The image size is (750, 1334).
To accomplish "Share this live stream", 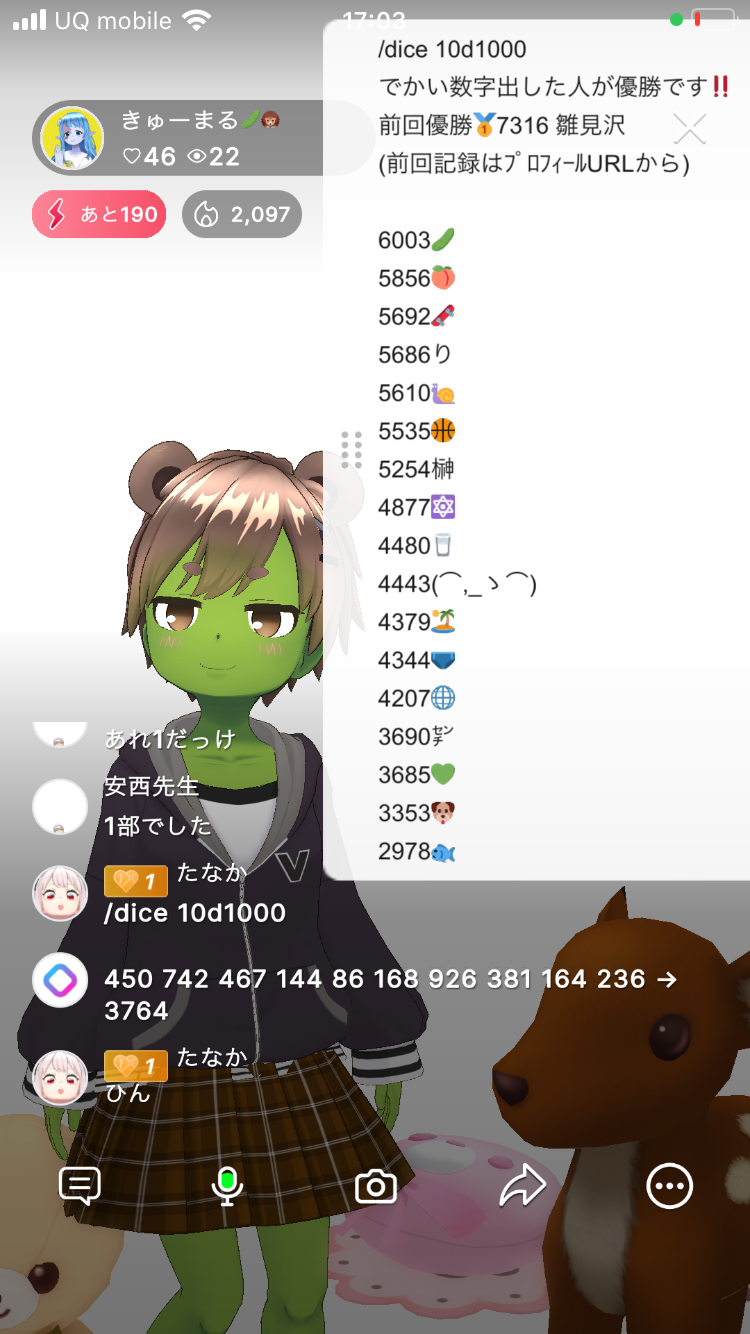I will pos(522,1187).
